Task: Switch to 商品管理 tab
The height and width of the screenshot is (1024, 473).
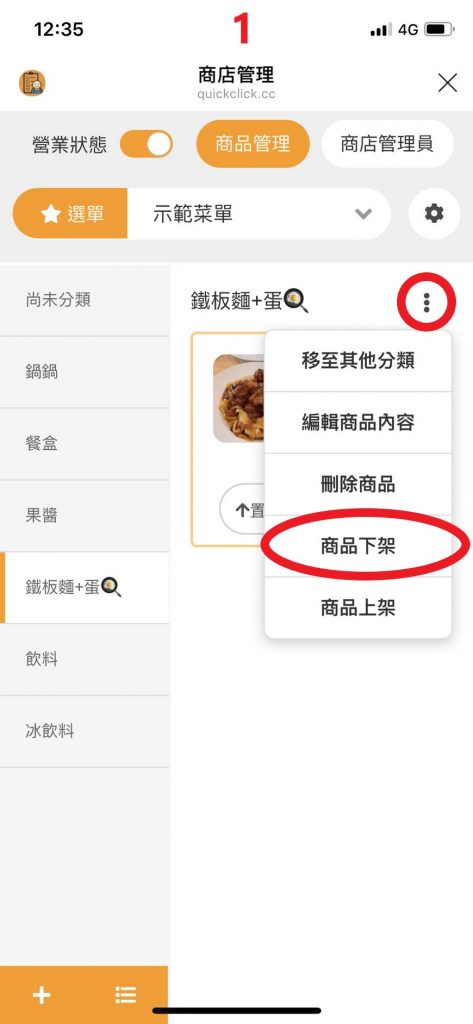Action: point(253,144)
